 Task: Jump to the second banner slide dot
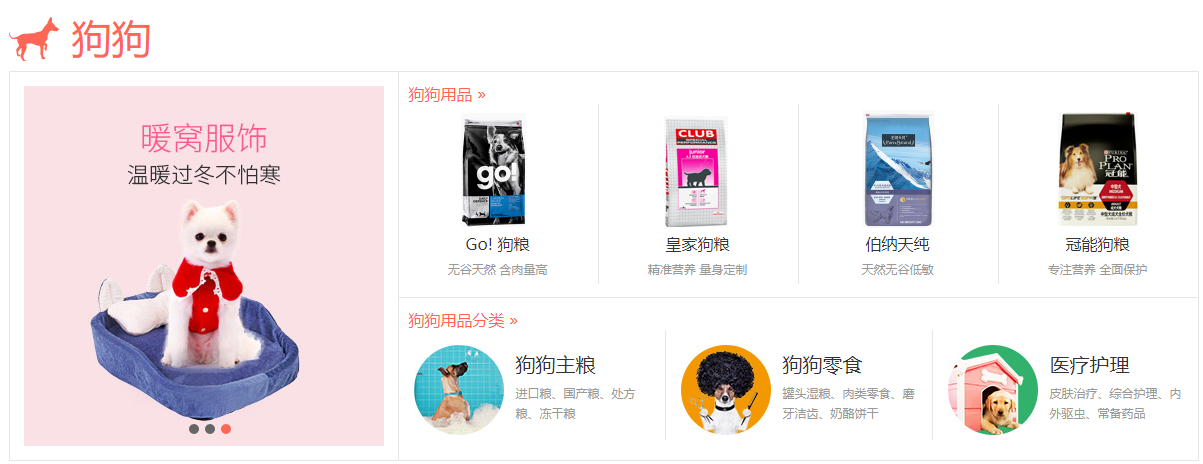pyautogui.click(x=210, y=429)
